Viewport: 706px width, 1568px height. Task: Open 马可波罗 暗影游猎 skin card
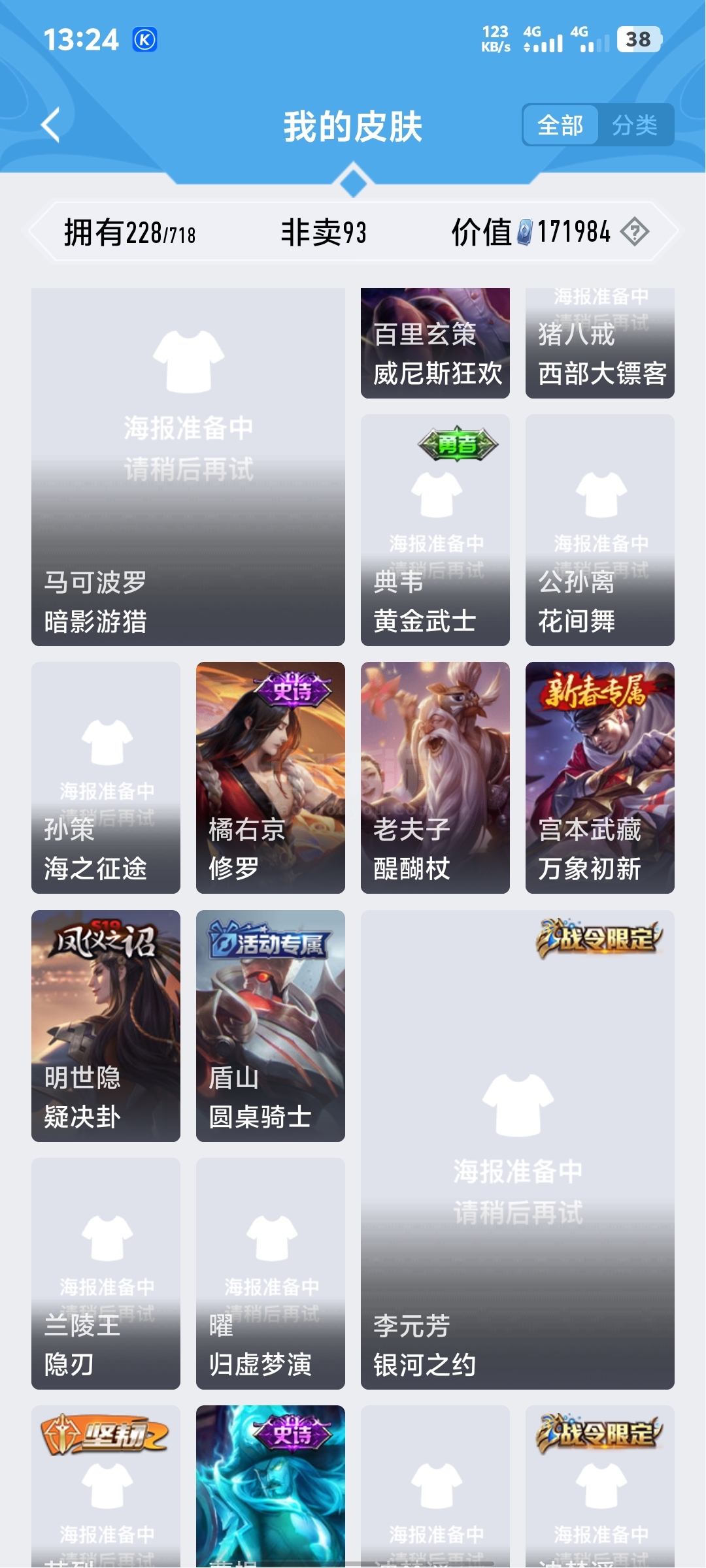188,466
